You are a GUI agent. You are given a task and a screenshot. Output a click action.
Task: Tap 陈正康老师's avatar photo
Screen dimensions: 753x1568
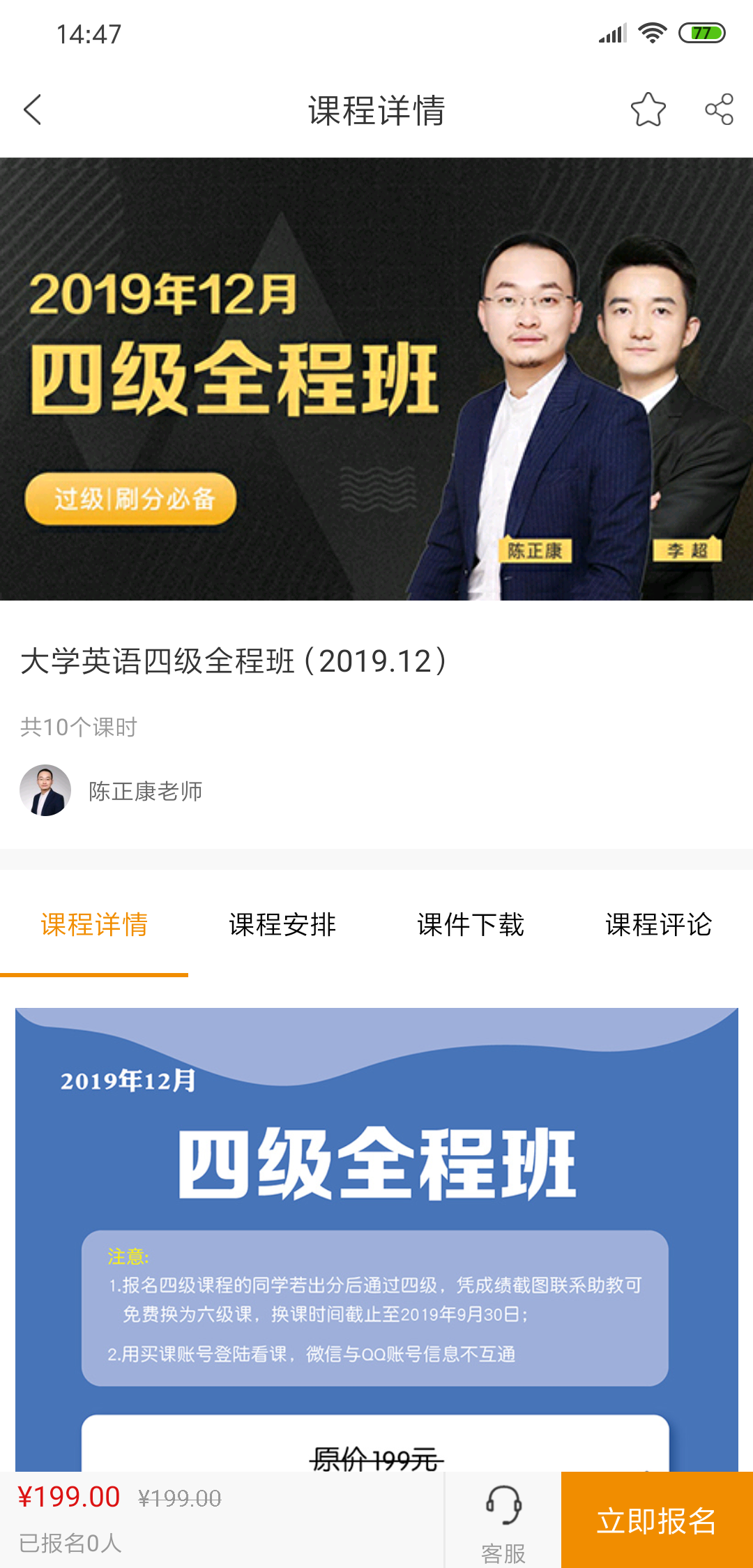click(45, 792)
